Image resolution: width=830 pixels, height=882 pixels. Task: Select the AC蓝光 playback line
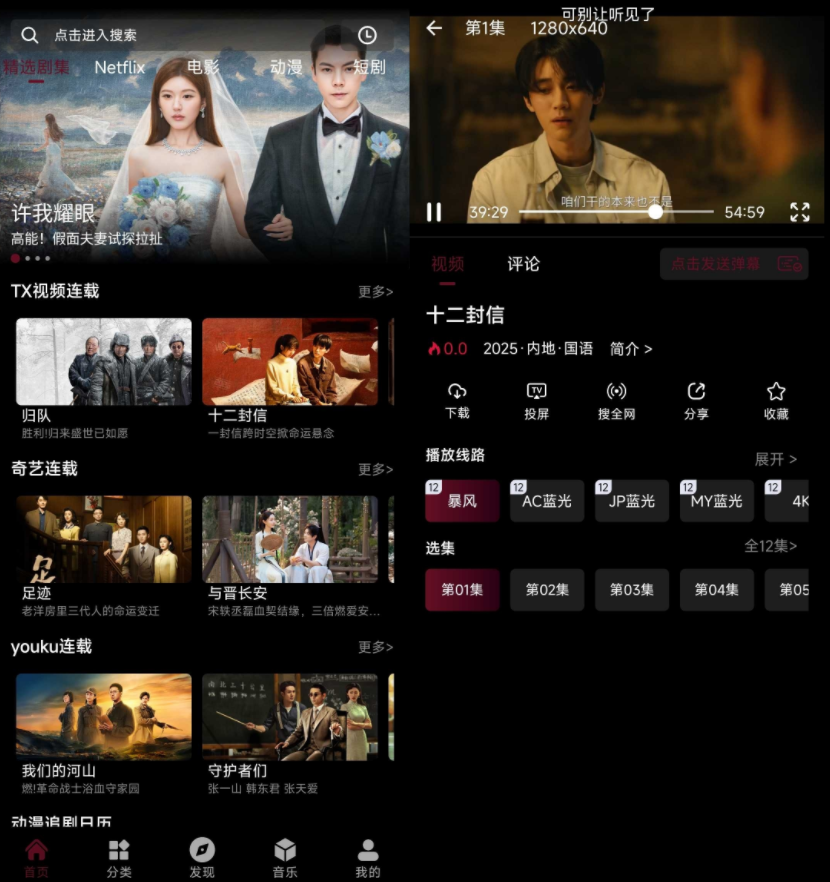coord(546,501)
